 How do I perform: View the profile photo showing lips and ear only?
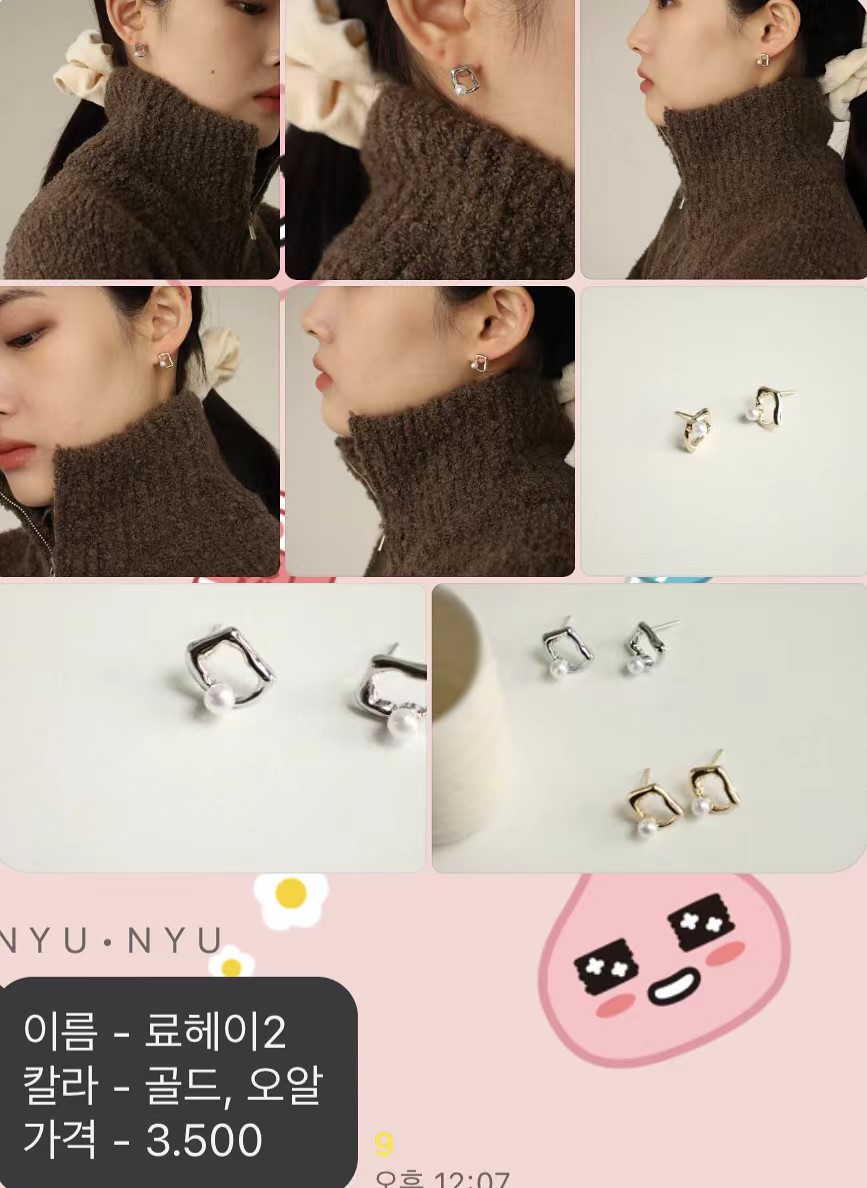430,430
